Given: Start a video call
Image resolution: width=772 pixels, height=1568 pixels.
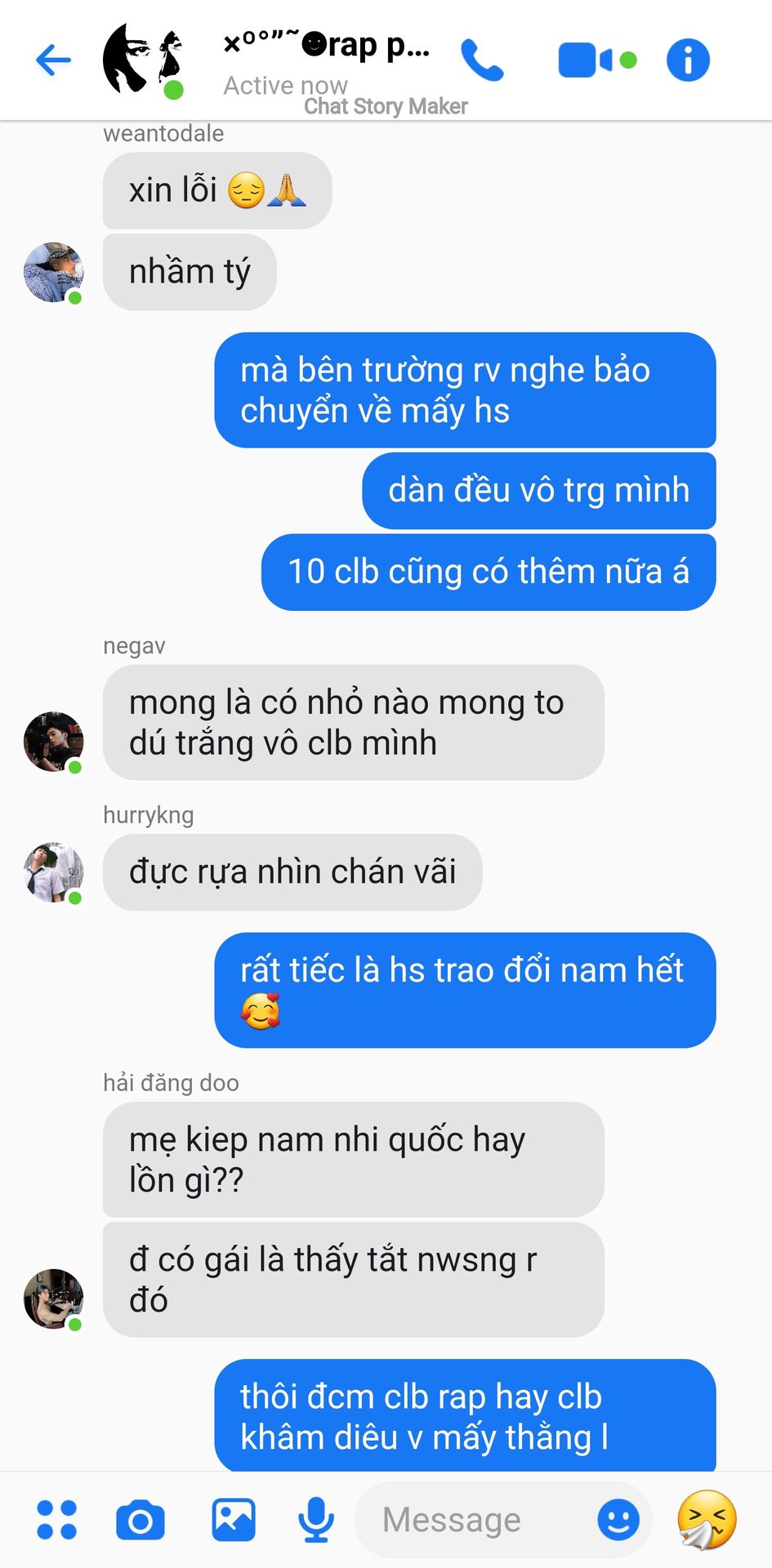Looking at the screenshot, I should [x=585, y=60].
